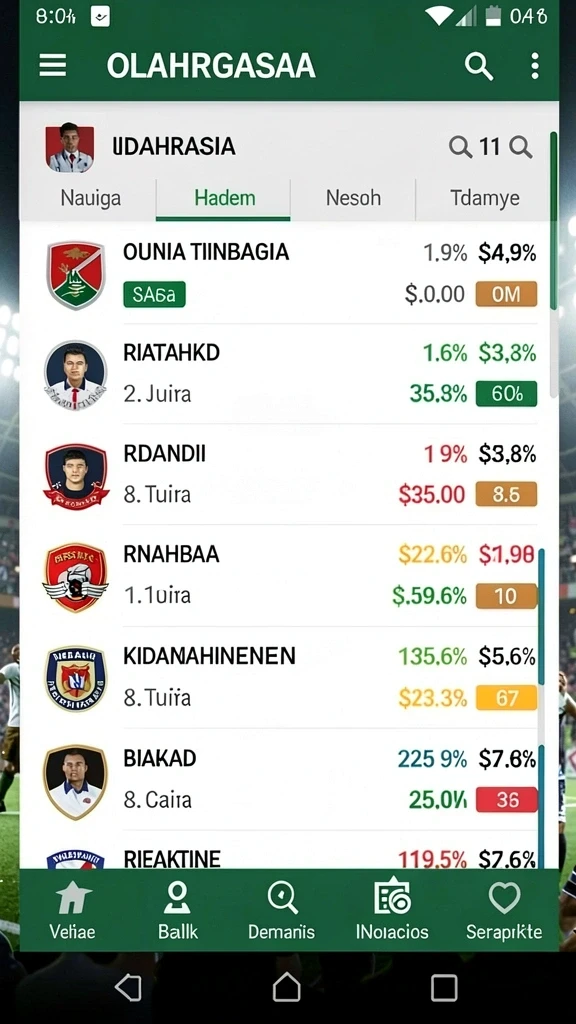Open the Demaris bottom tab
This screenshot has width=576, height=1024.
(x=281, y=910)
